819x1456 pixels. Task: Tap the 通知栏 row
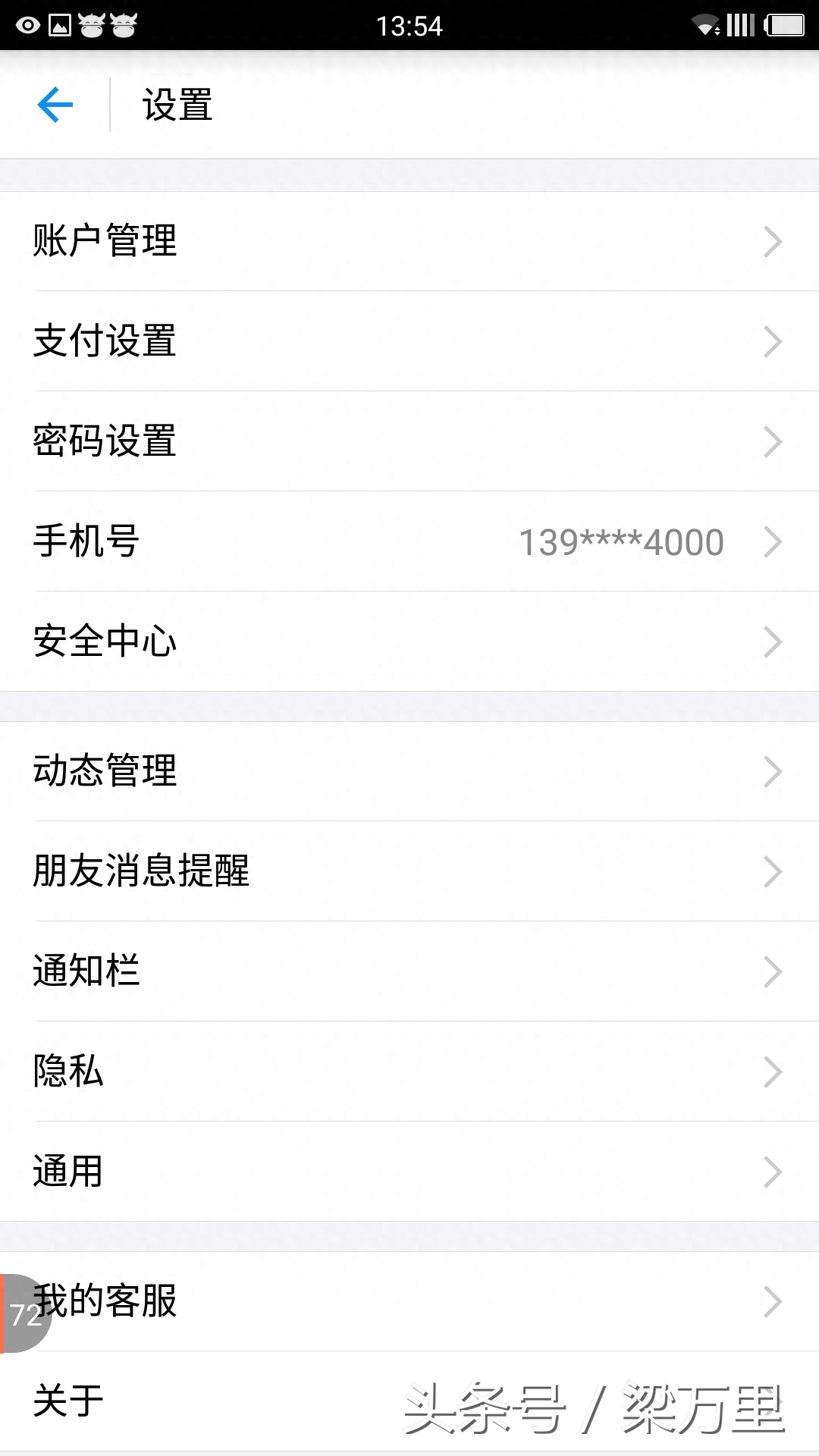[x=409, y=971]
